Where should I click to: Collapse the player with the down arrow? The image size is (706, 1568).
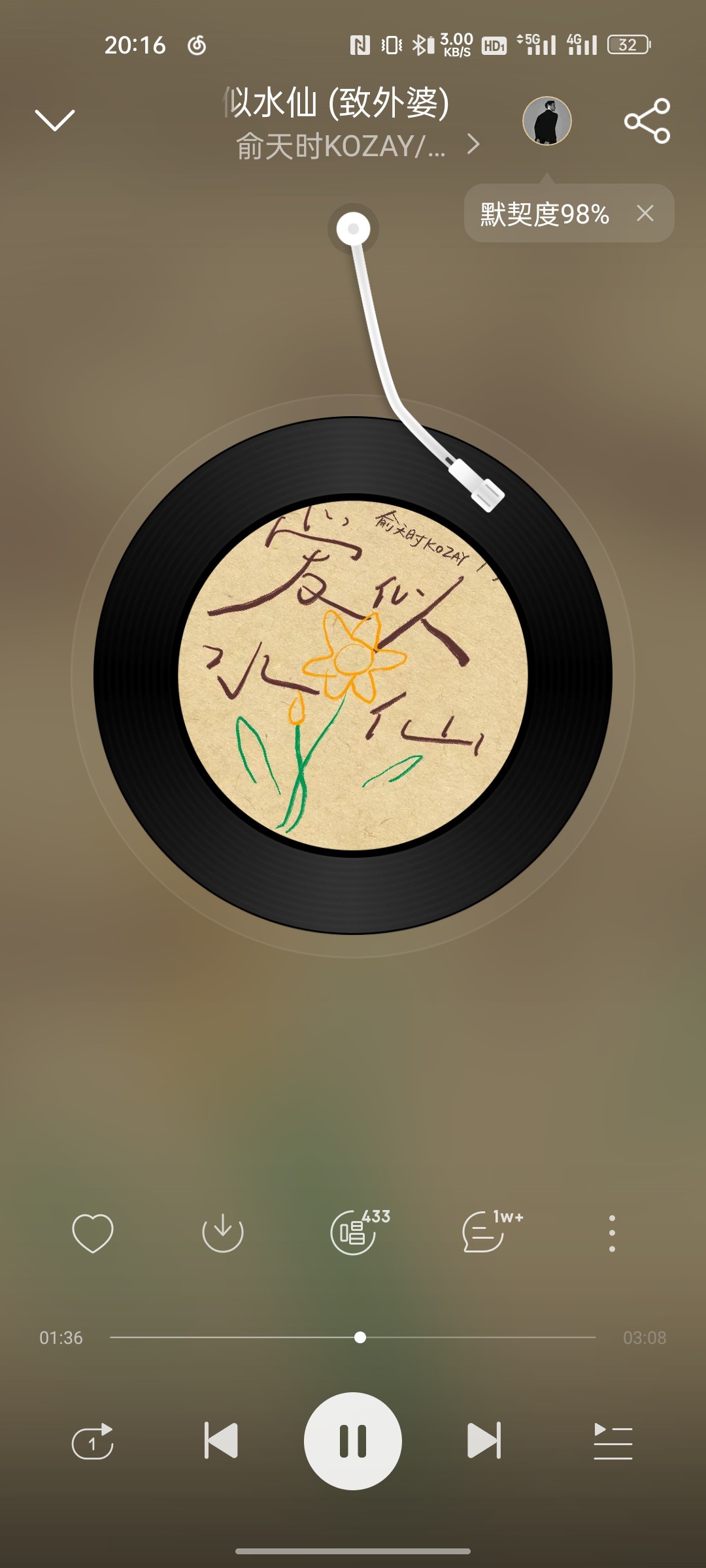click(55, 120)
